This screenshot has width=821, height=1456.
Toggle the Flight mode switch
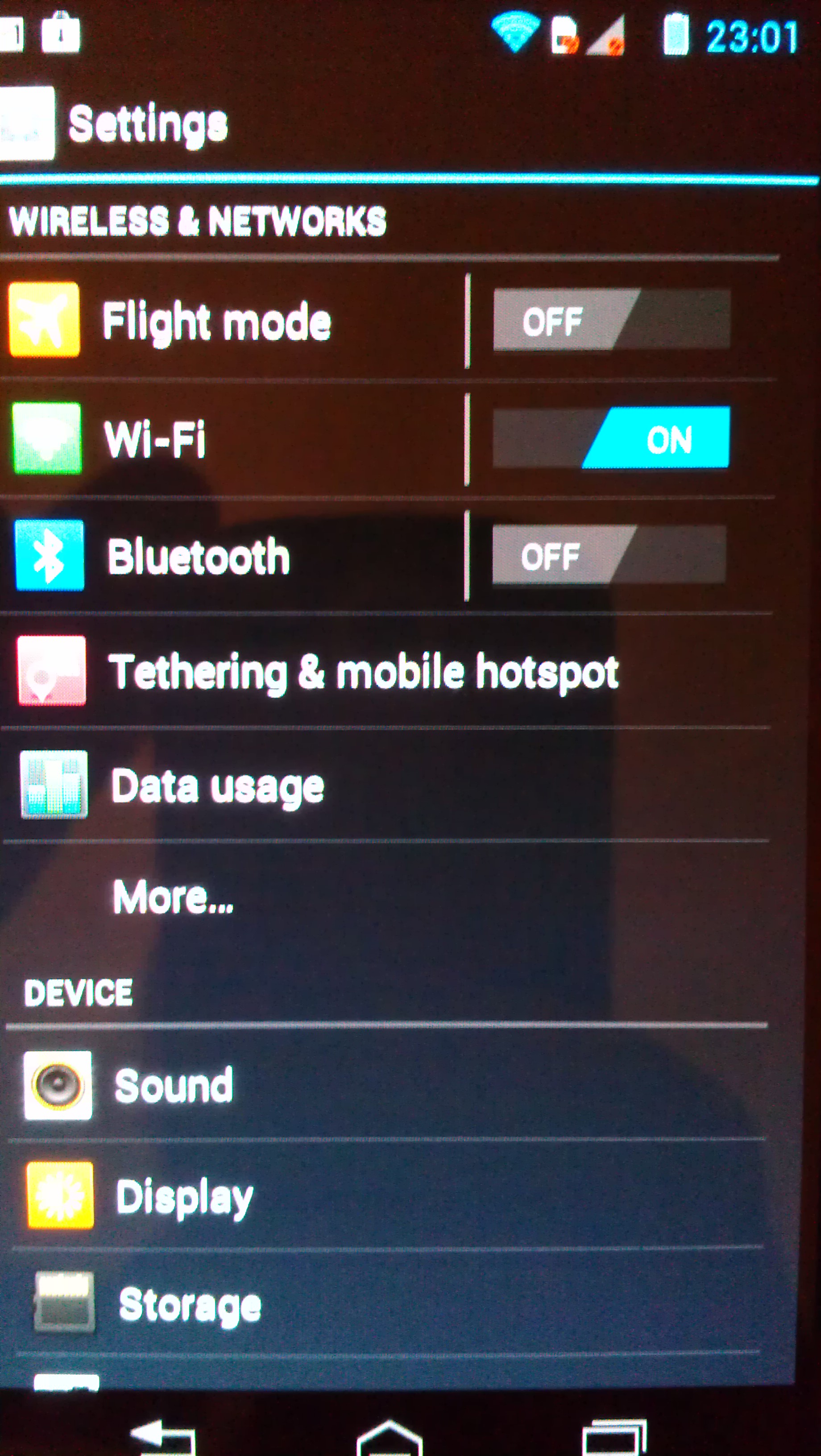point(611,320)
